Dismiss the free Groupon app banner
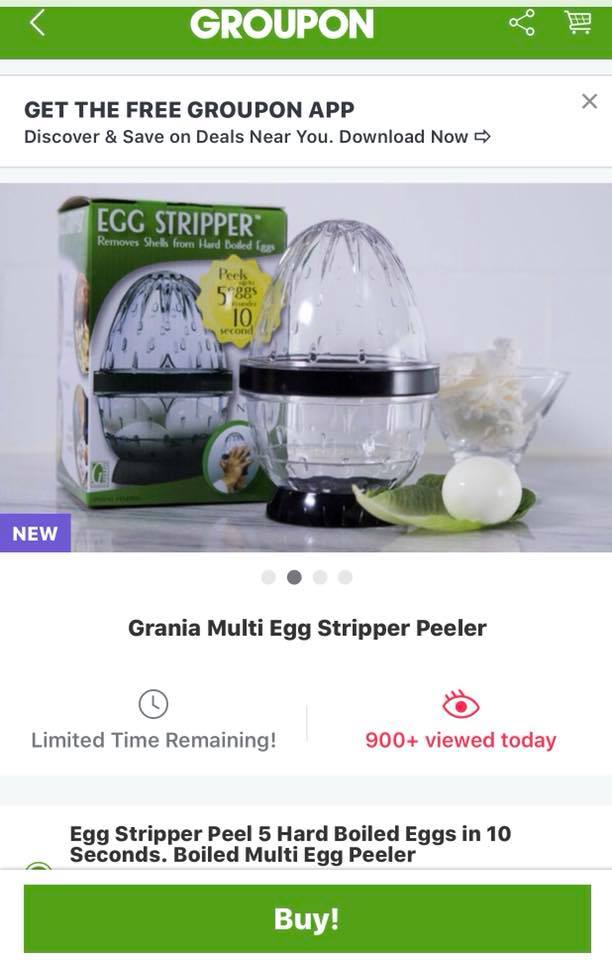 (589, 101)
